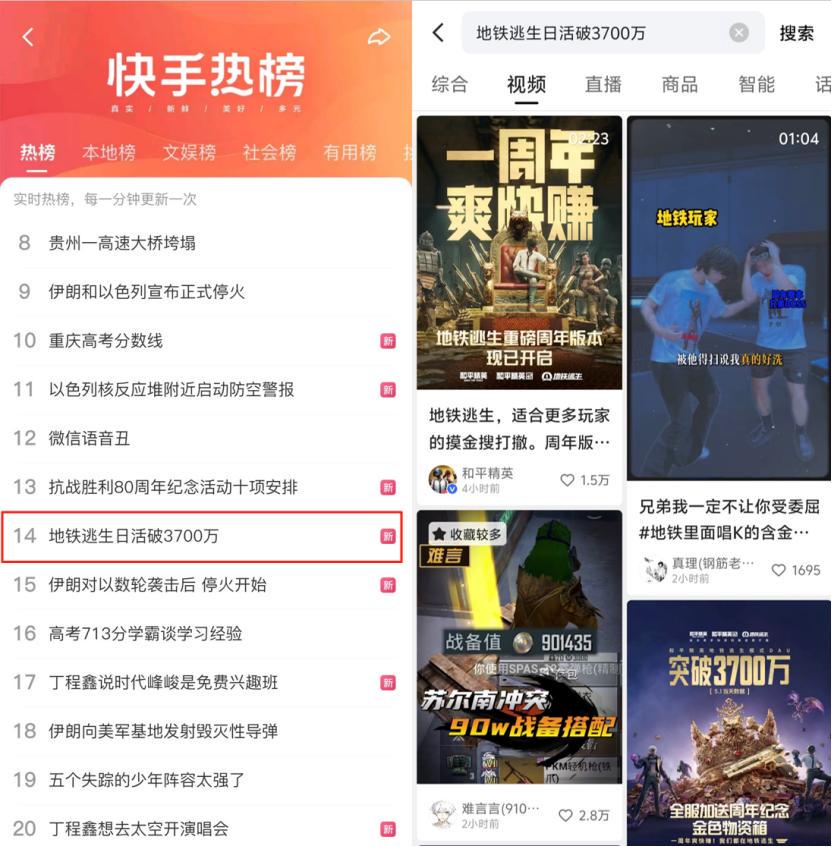The width and height of the screenshot is (832, 847).
Task: Open trending topic 贵州一高速大桥垮塌
Action: tap(122, 243)
